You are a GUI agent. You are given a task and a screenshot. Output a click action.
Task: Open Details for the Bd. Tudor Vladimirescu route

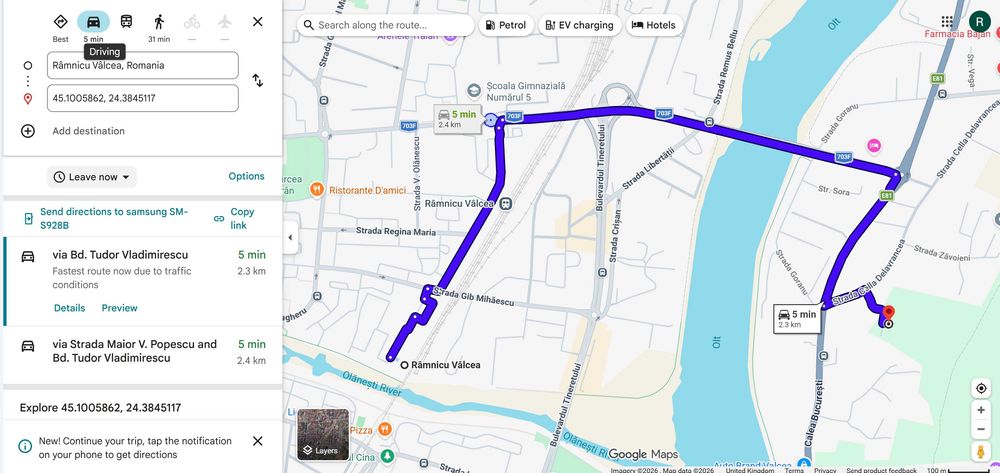(x=69, y=308)
